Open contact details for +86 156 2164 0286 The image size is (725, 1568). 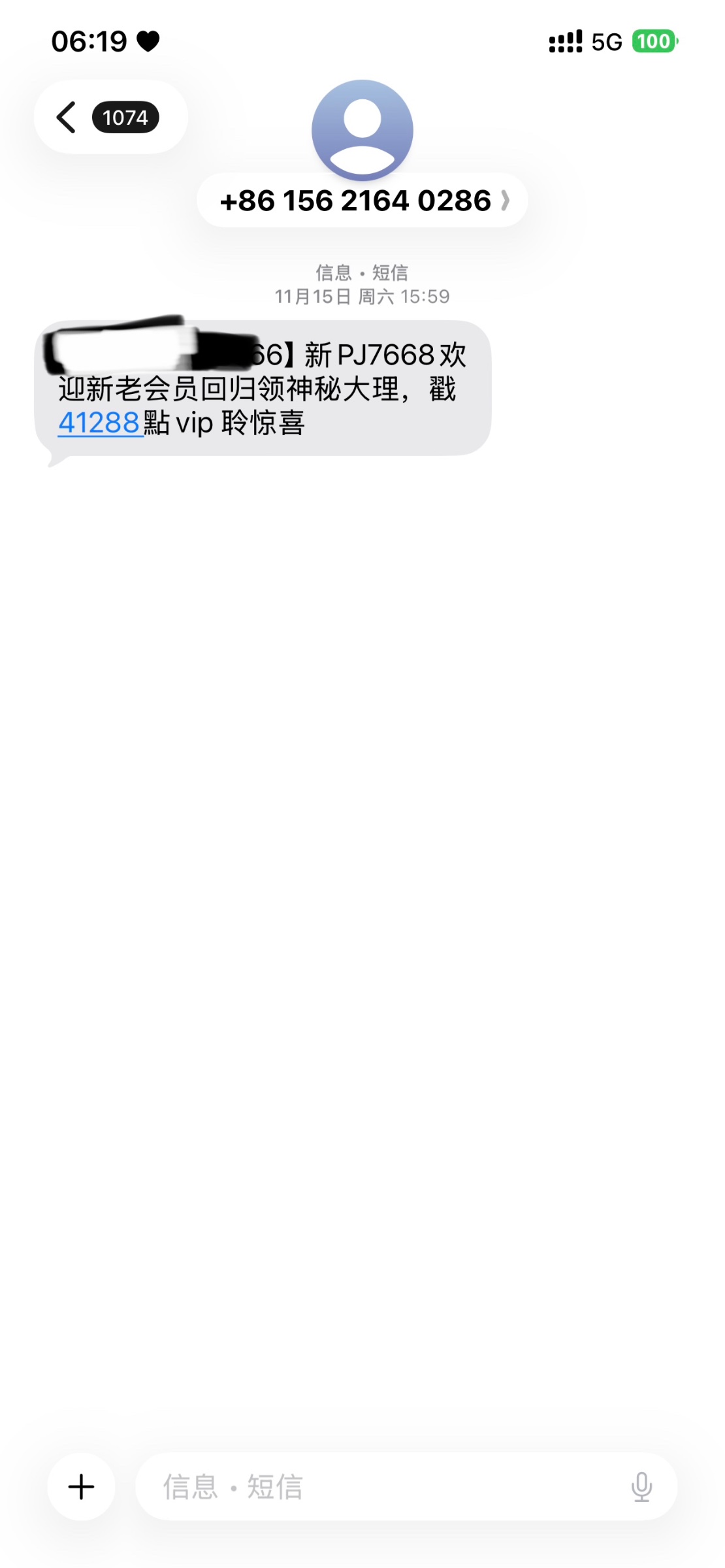click(x=362, y=200)
